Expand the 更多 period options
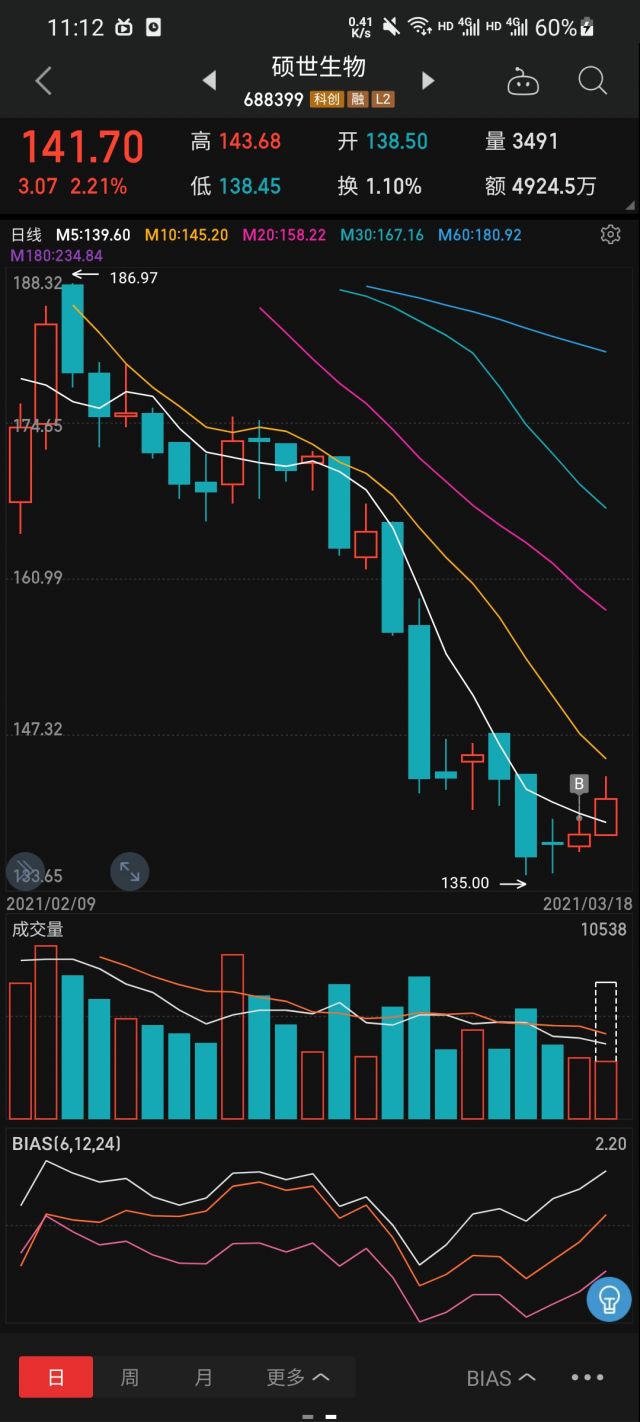The width and height of the screenshot is (640, 1422). pyautogui.click(x=298, y=1377)
